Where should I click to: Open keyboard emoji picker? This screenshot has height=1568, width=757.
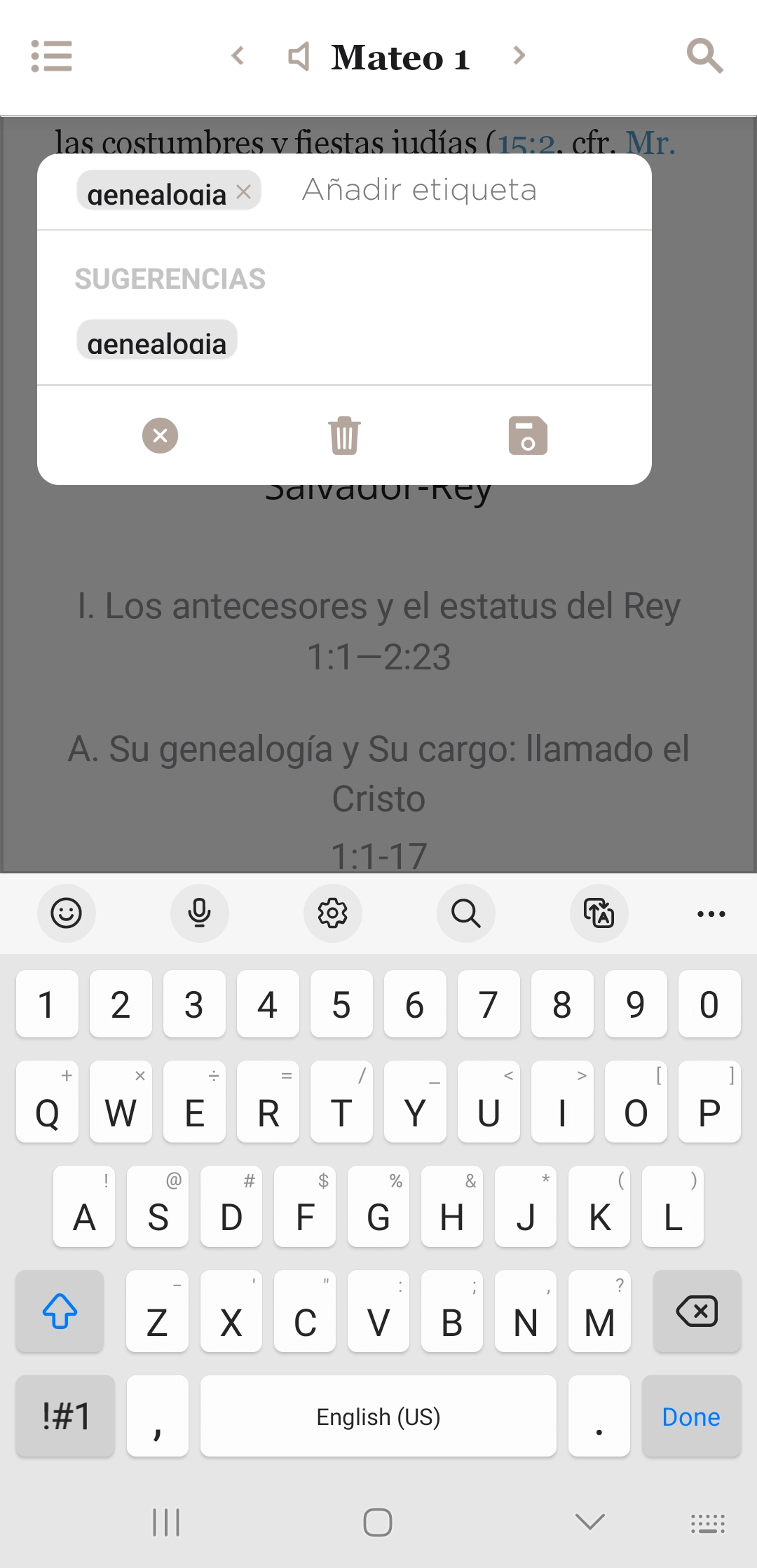pyautogui.click(x=67, y=913)
